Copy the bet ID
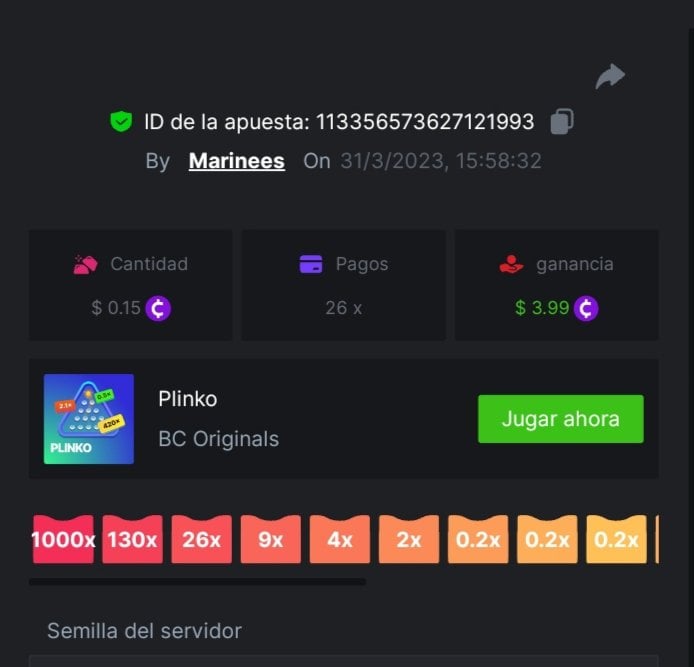 562,122
